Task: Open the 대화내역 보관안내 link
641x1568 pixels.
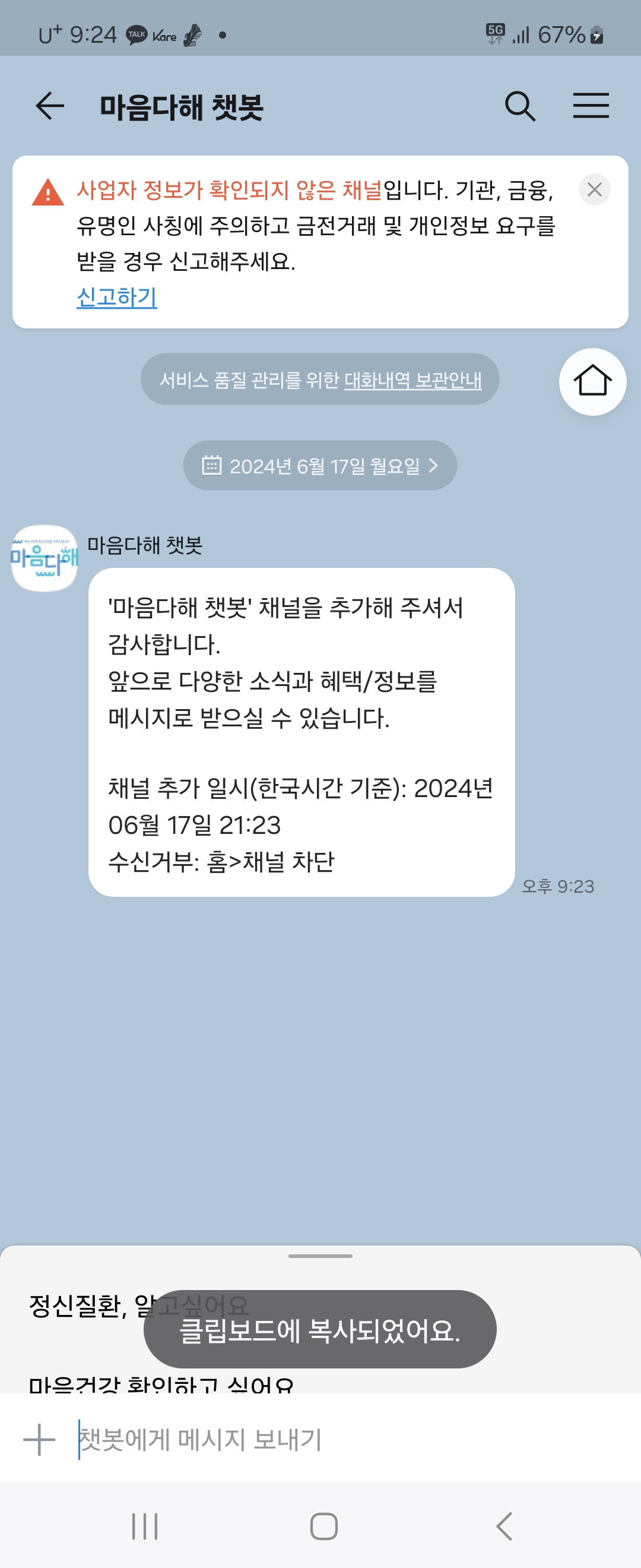Action: (413, 380)
